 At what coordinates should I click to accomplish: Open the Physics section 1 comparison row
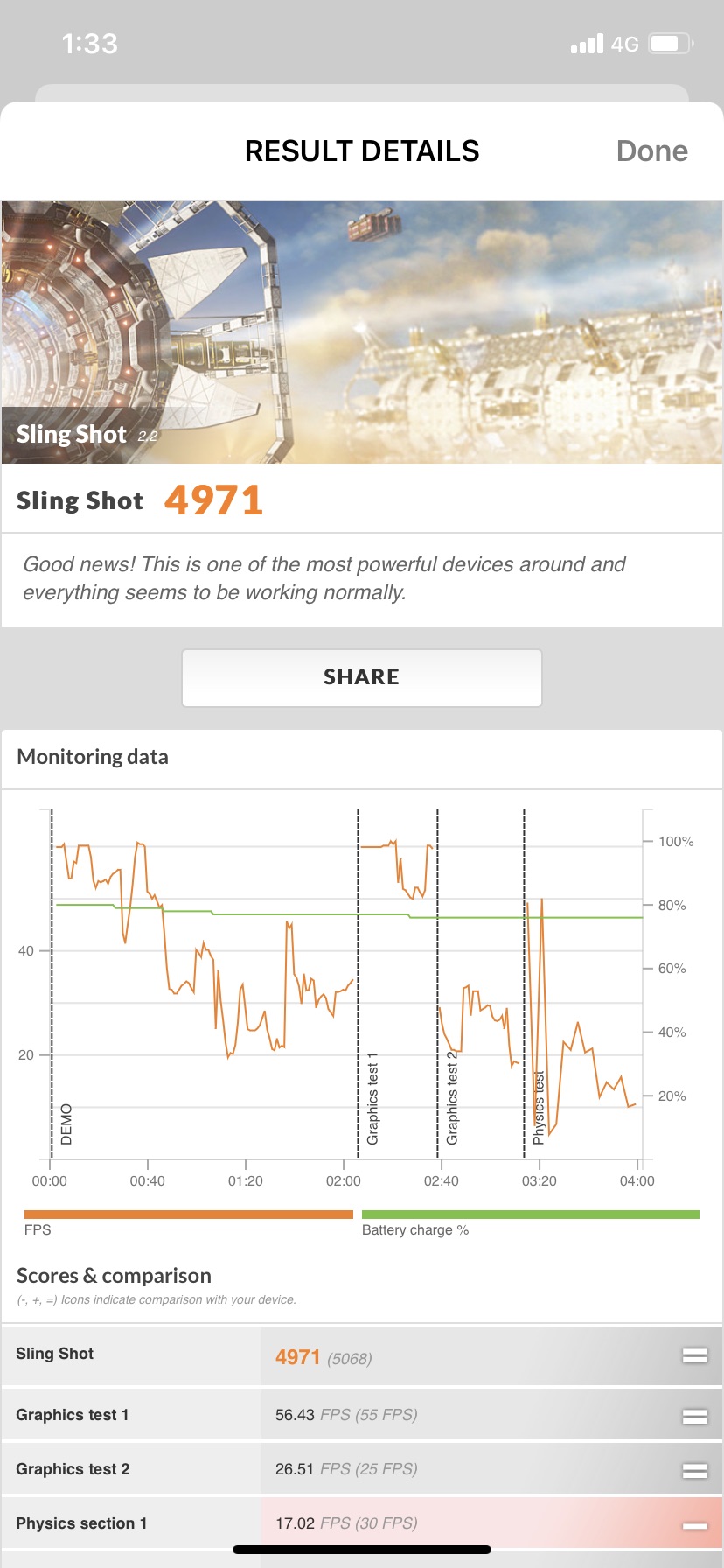click(362, 1523)
